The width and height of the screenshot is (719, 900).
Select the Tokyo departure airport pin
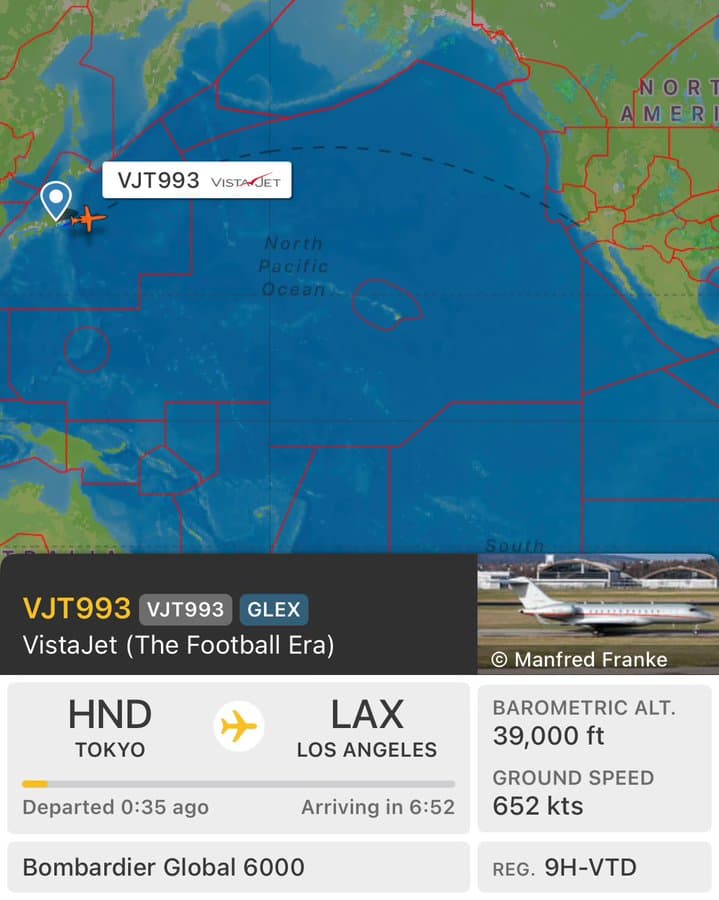56,200
